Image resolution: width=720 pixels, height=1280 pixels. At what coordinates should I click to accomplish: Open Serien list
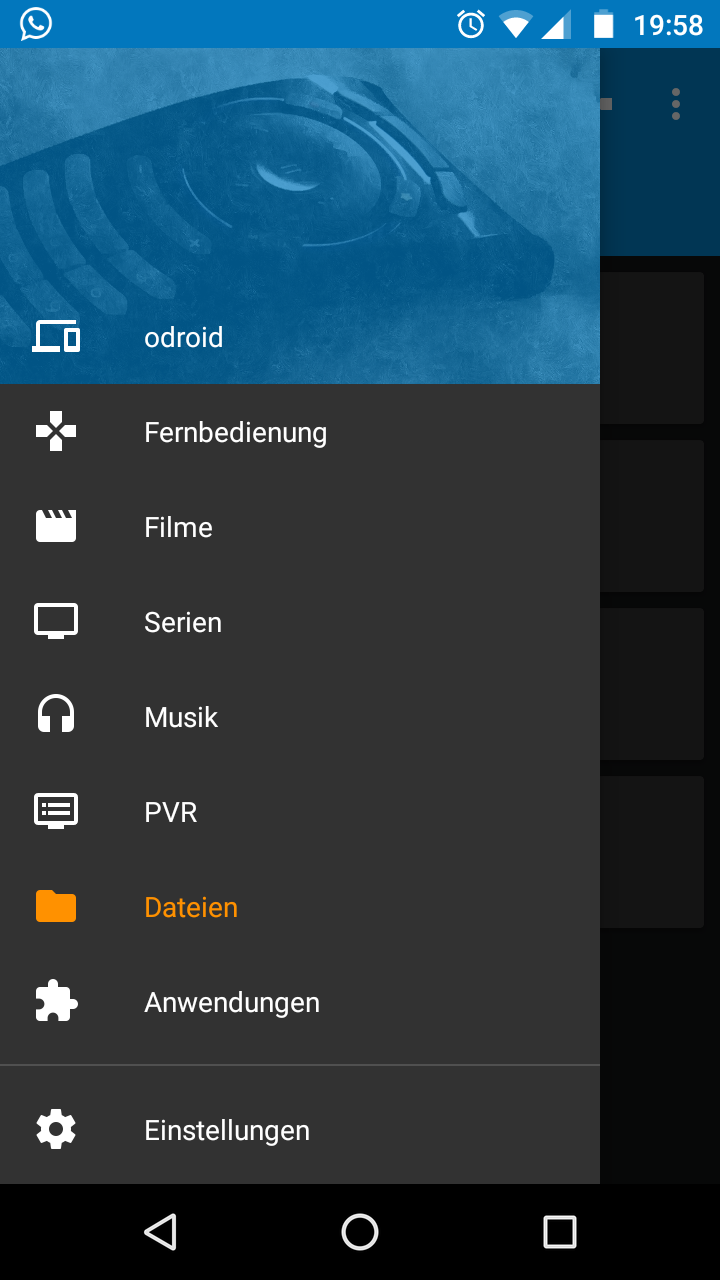pyautogui.click(x=183, y=623)
